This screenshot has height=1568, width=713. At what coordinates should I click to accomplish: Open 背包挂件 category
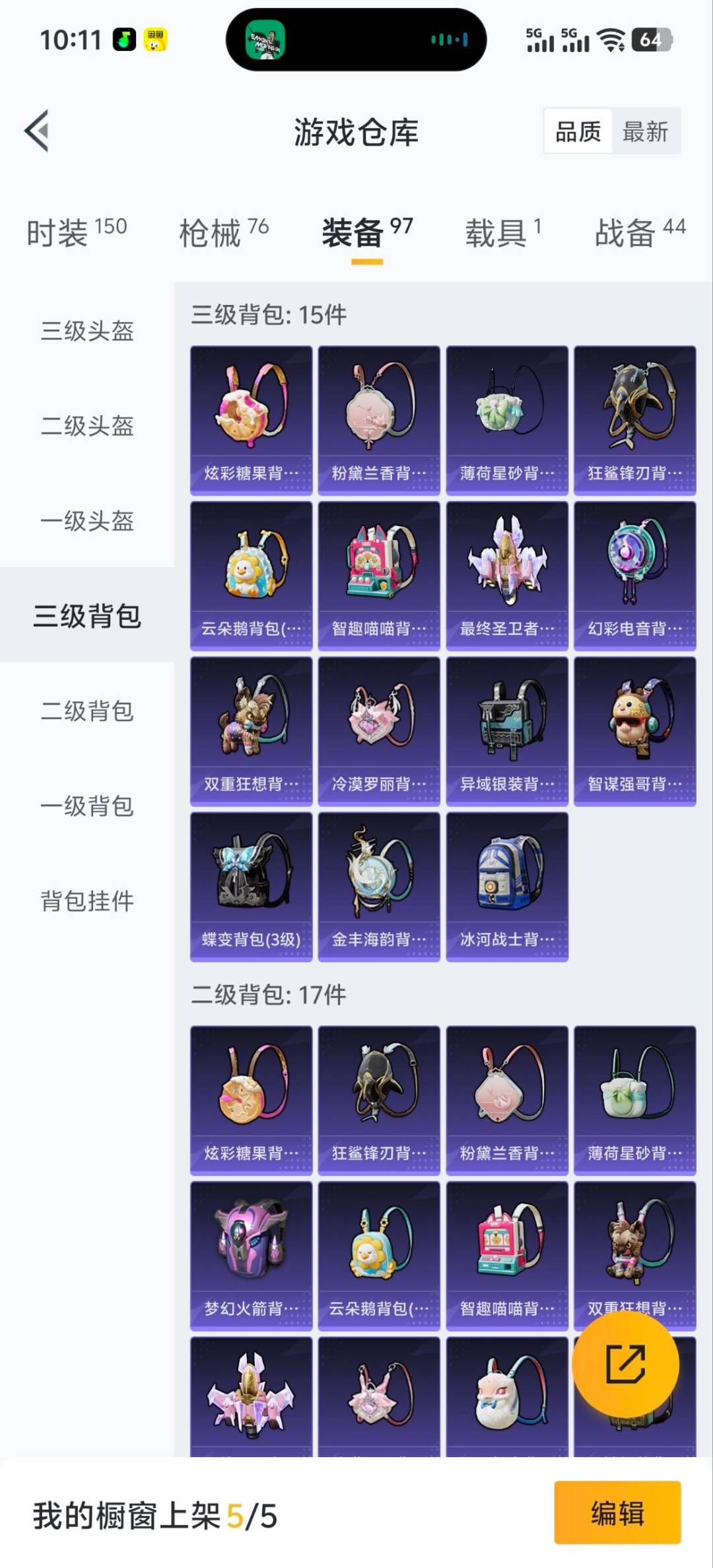coord(87,901)
